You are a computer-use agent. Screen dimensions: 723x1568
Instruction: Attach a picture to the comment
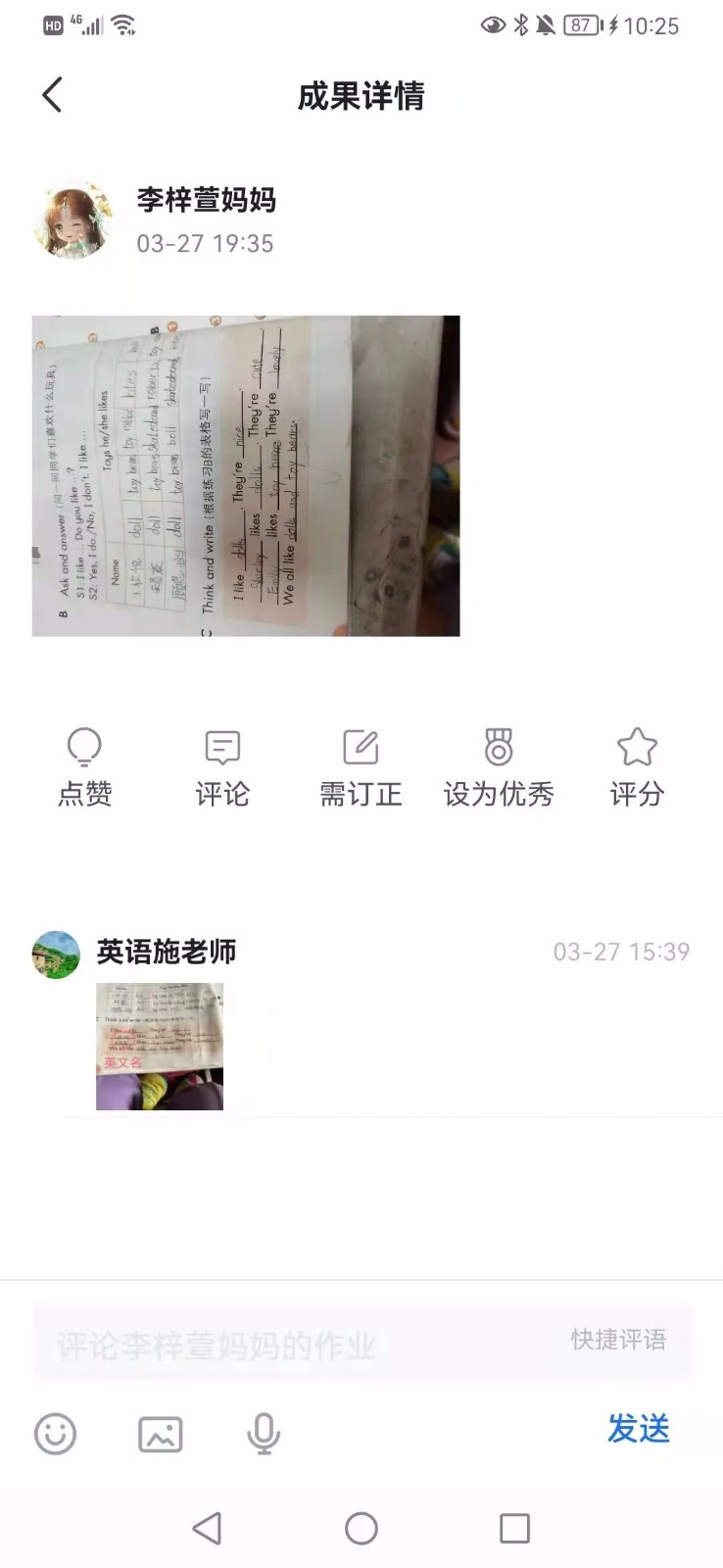pos(161,1434)
